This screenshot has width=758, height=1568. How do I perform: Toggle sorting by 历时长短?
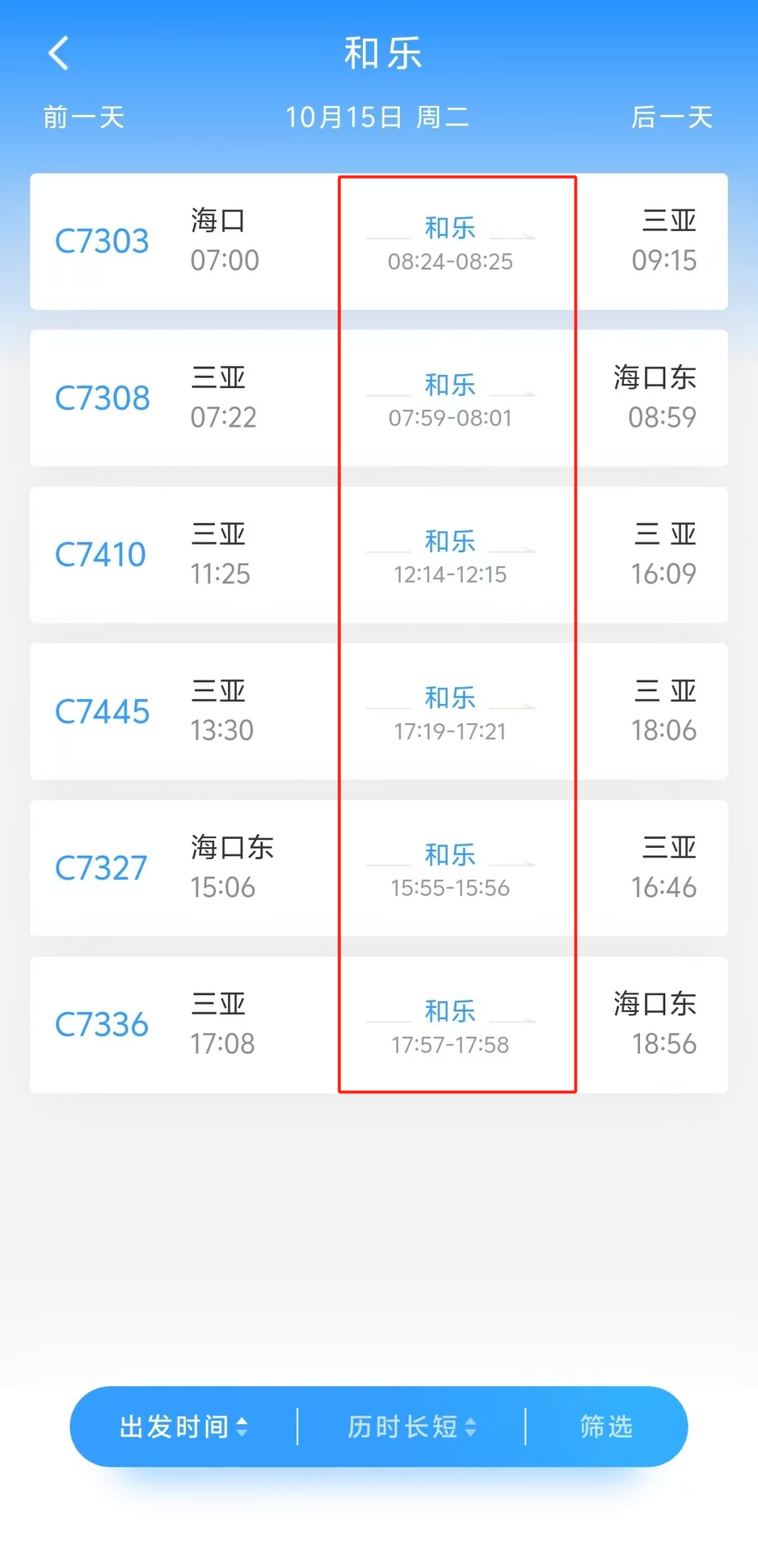(404, 1427)
